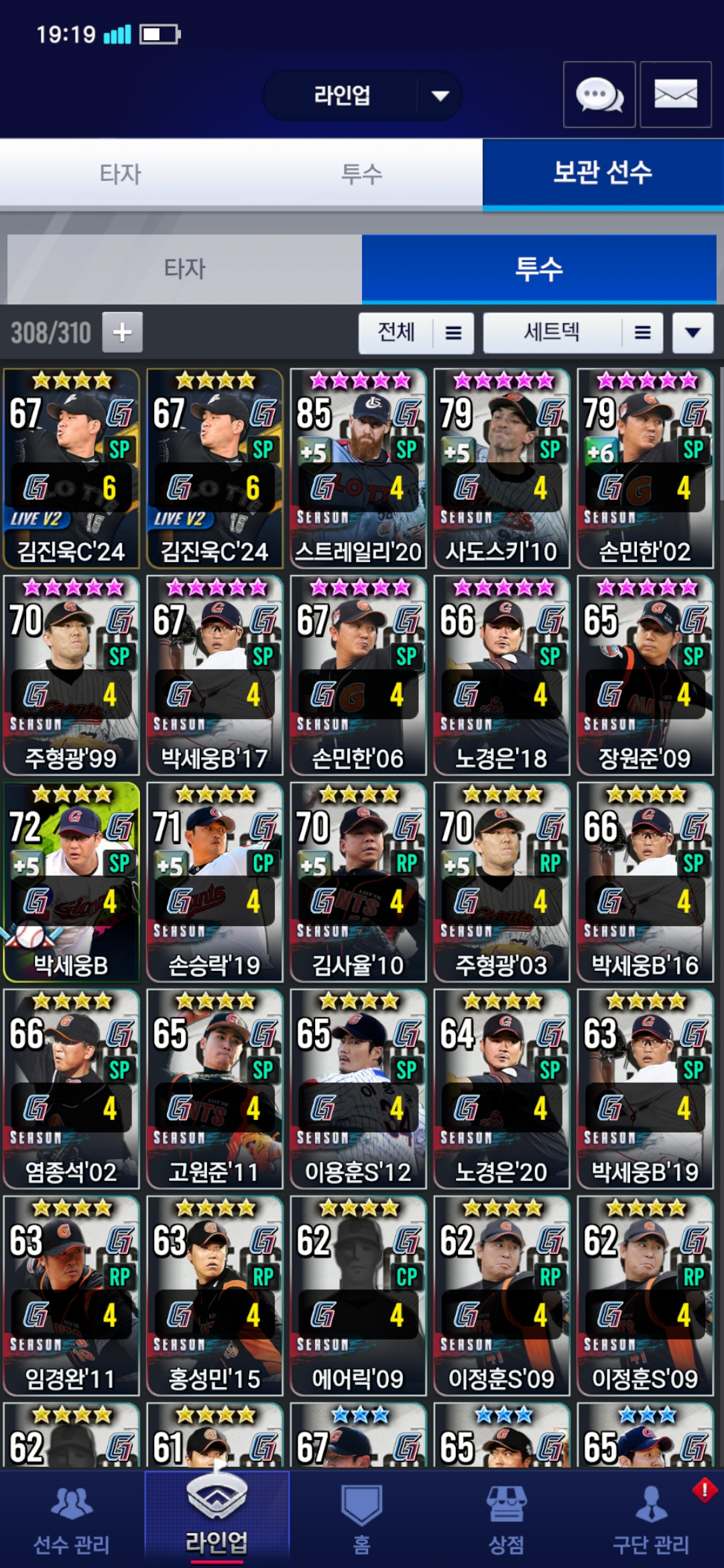Select the 사도스키'10 player card

(501, 469)
